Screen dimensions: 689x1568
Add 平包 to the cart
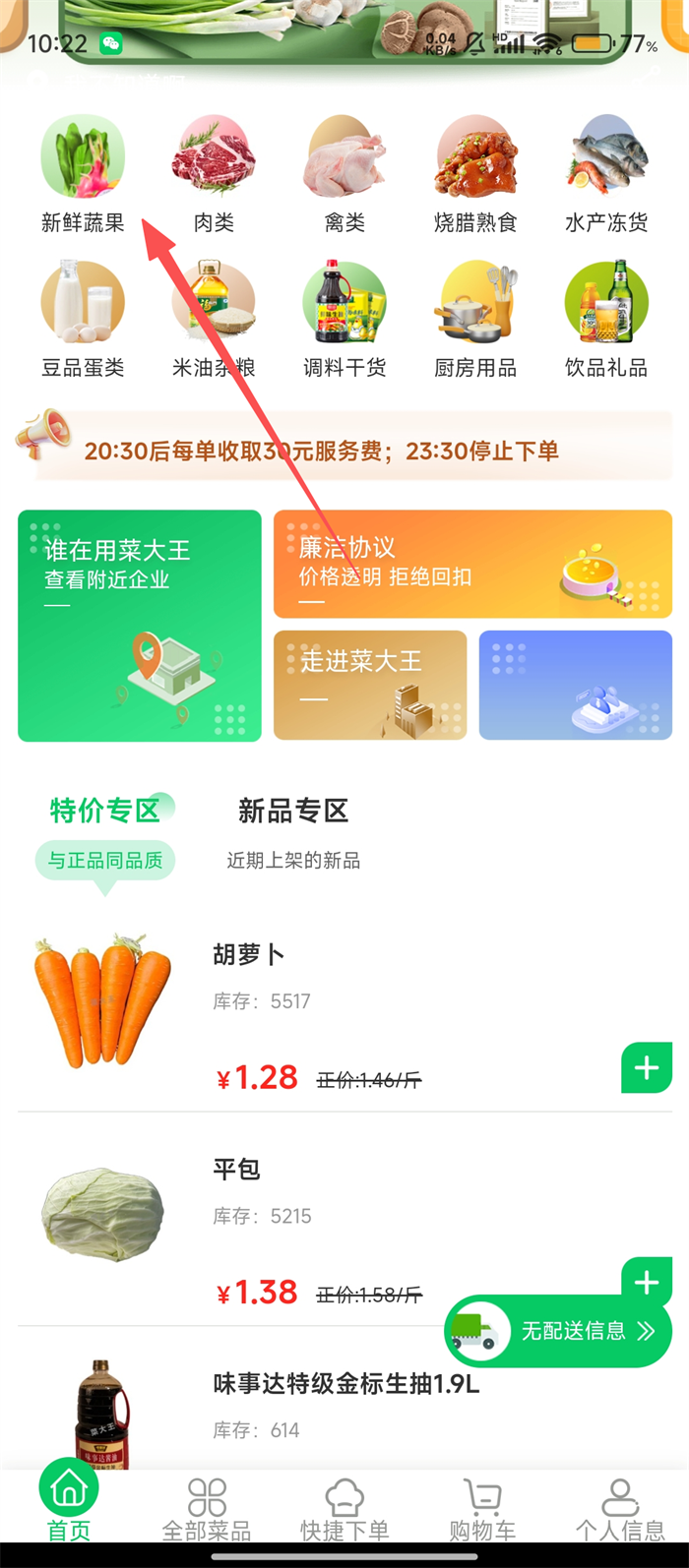[x=647, y=1280]
